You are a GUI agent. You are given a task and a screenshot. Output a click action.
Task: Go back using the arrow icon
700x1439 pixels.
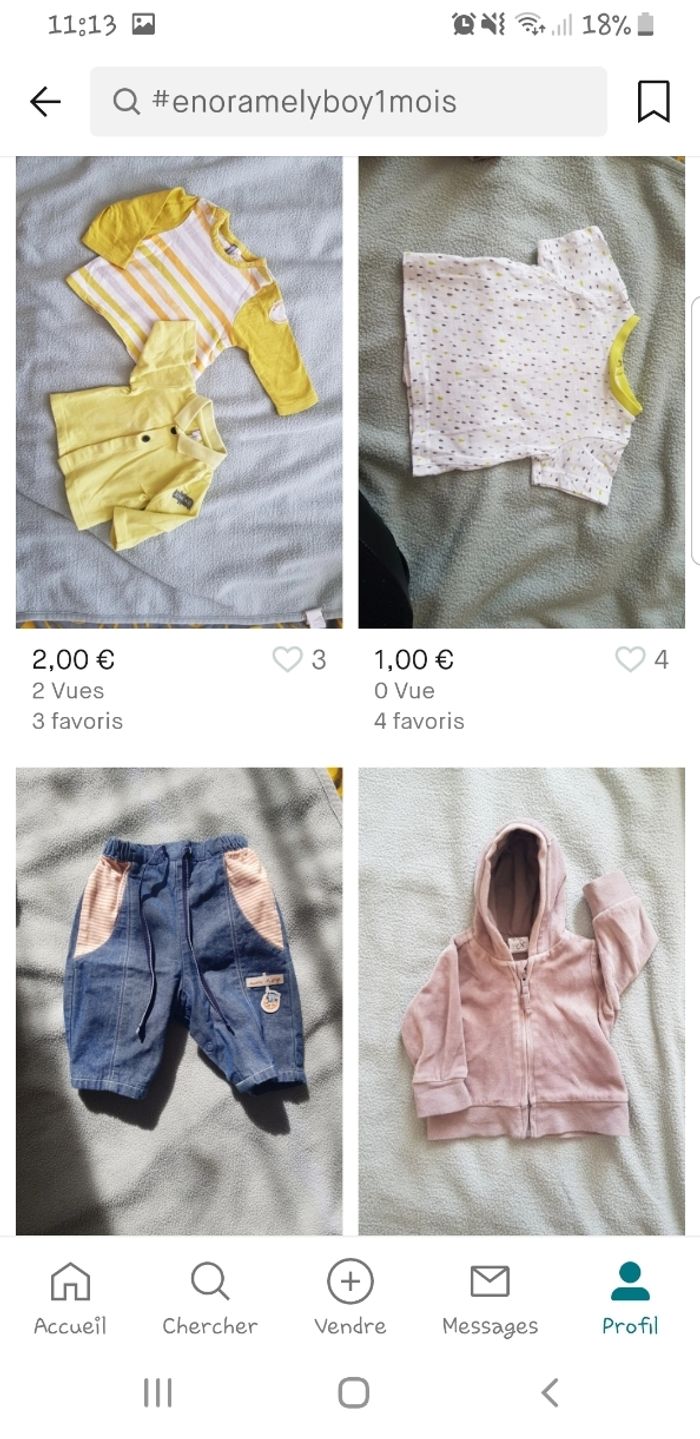(45, 101)
